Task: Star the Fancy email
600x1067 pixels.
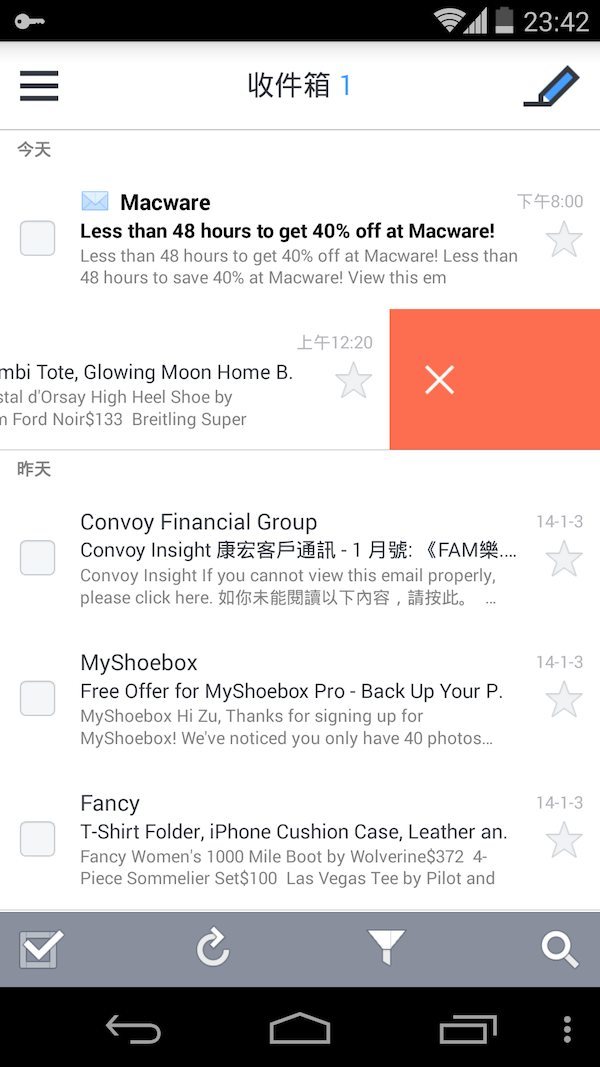Action: pyautogui.click(x=564, y=840)
